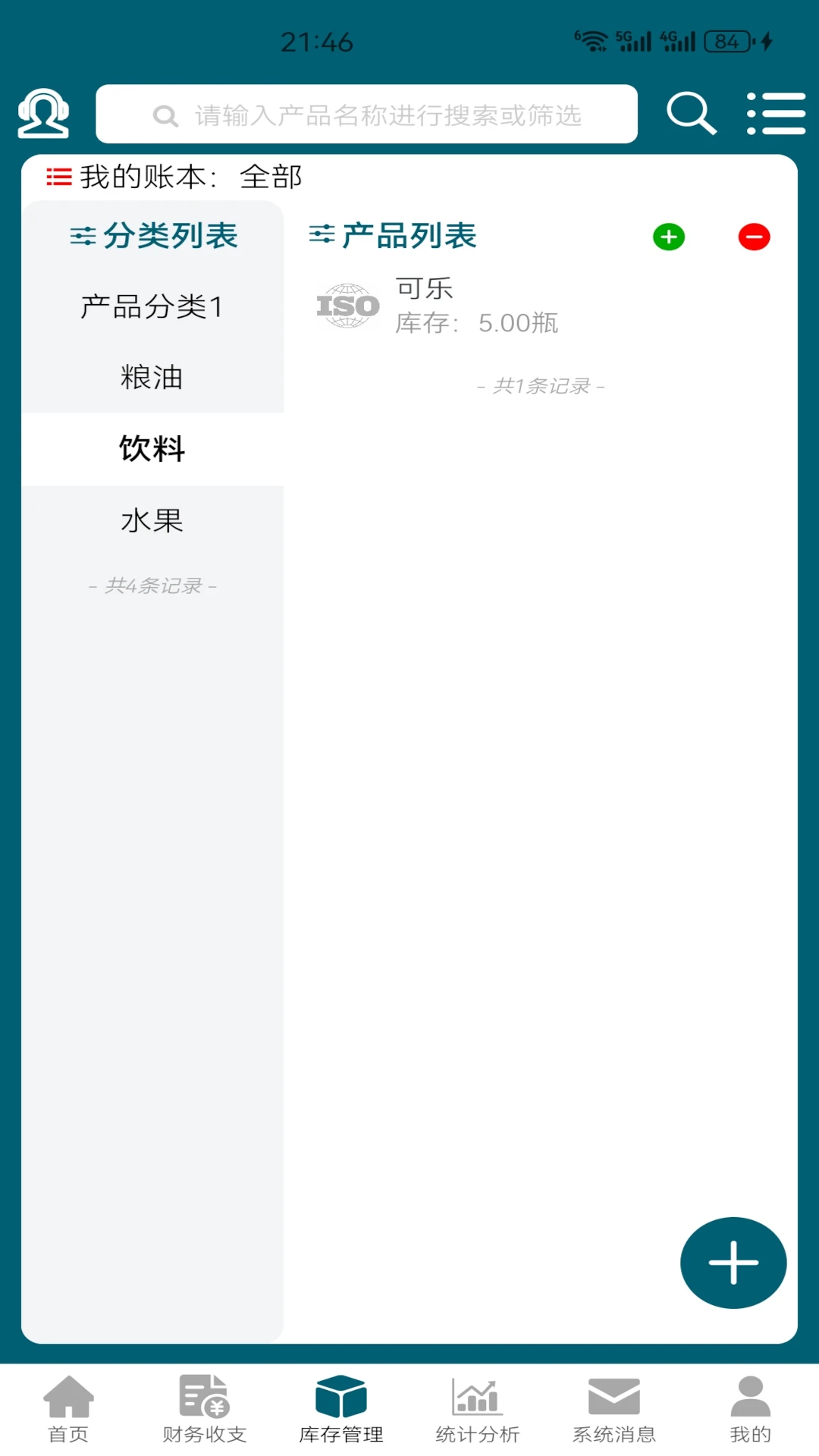Open the customer service headset icon
The height and width of the screenshot is (1456, 819).
click(x=43, y=114)
